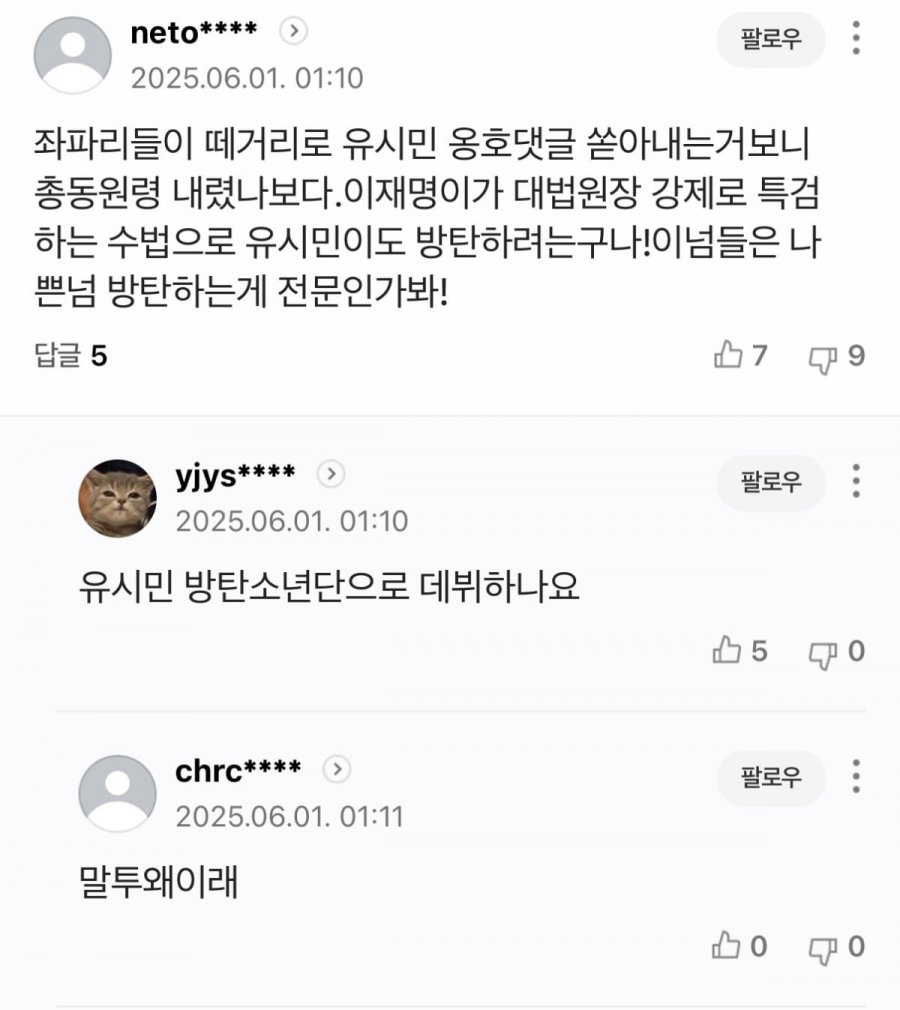Open overflow menu on chrc**** reply
Viewport: 900px width, 1010px height.
(856, 776)
